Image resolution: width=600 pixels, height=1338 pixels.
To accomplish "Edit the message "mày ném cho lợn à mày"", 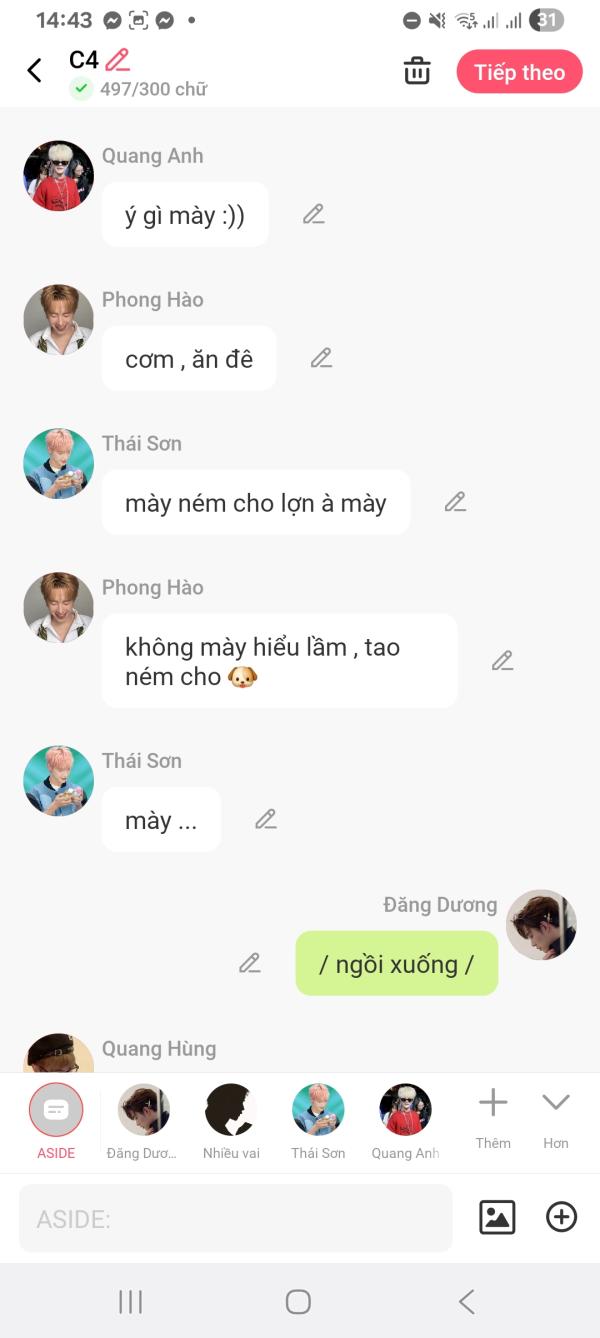I will tap(455, 502).
